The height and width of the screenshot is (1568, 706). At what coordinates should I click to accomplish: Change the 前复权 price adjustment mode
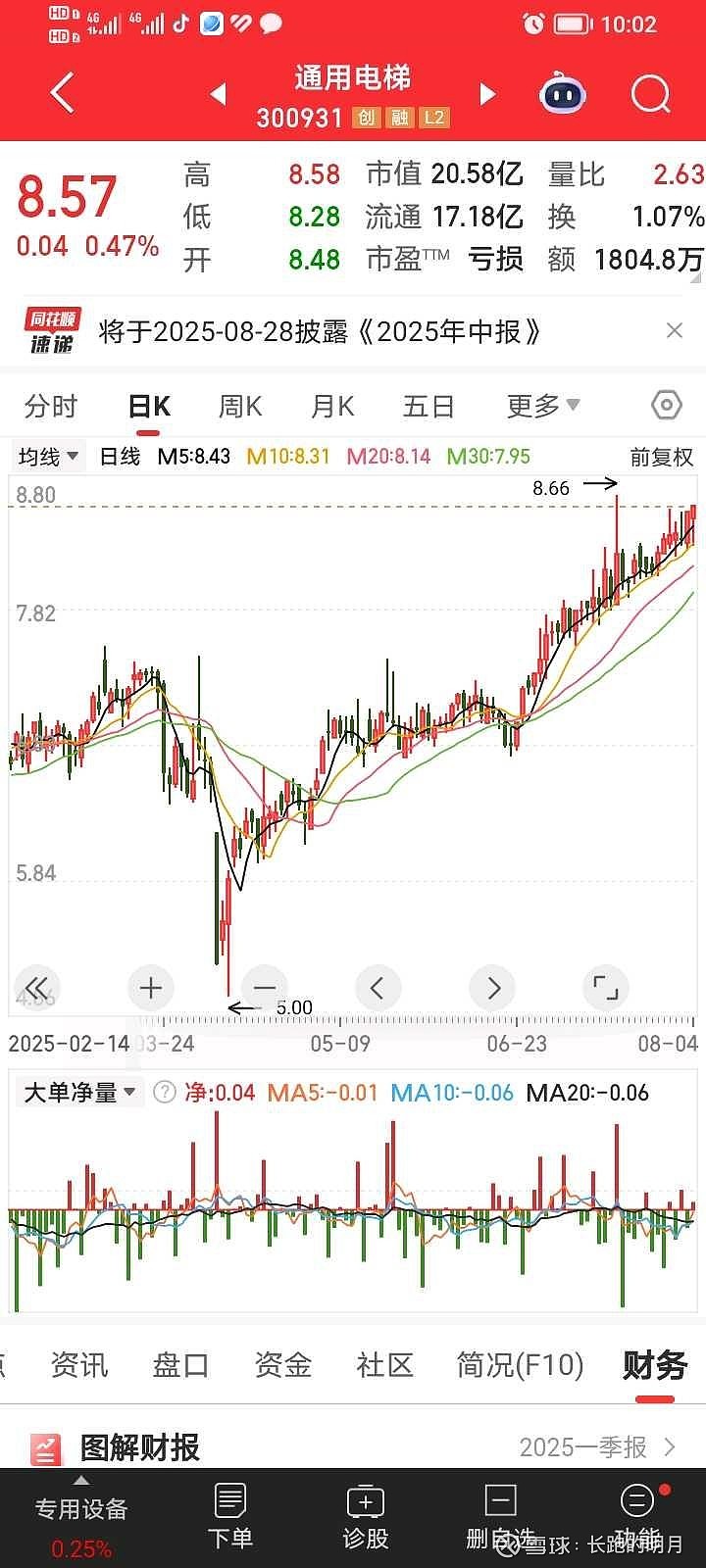[661, 457]
